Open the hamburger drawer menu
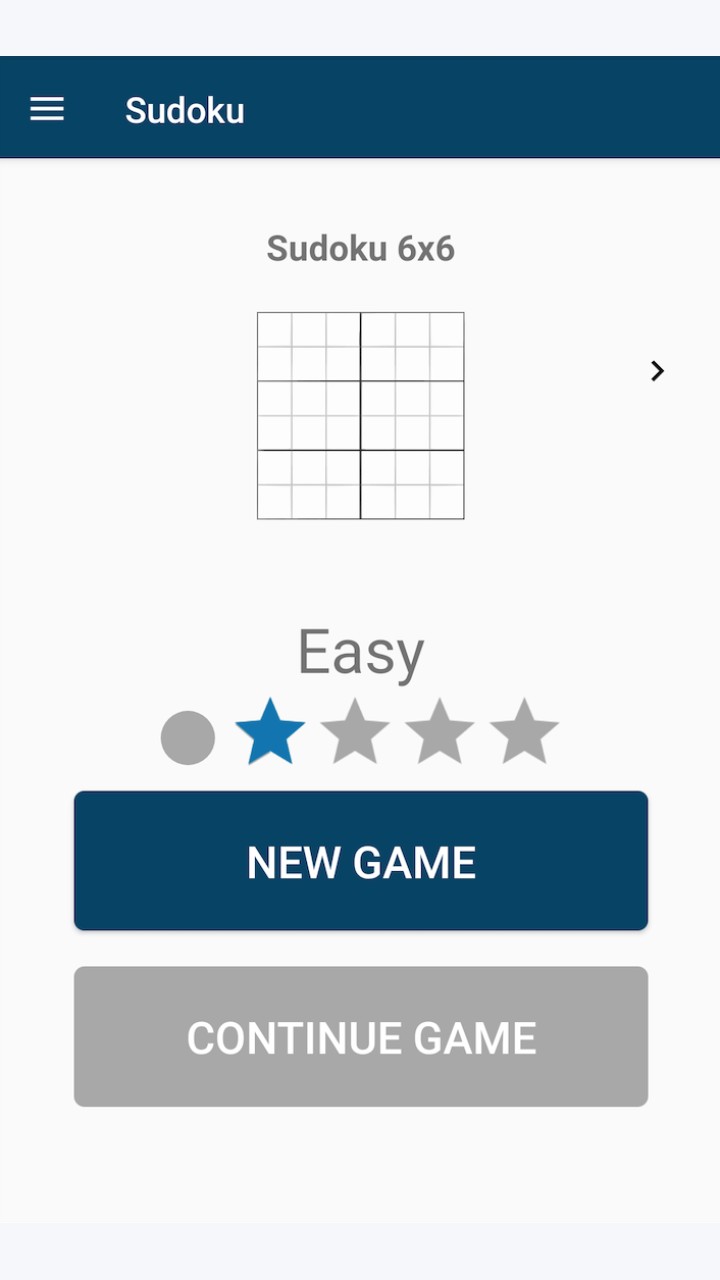 [47, 110]
